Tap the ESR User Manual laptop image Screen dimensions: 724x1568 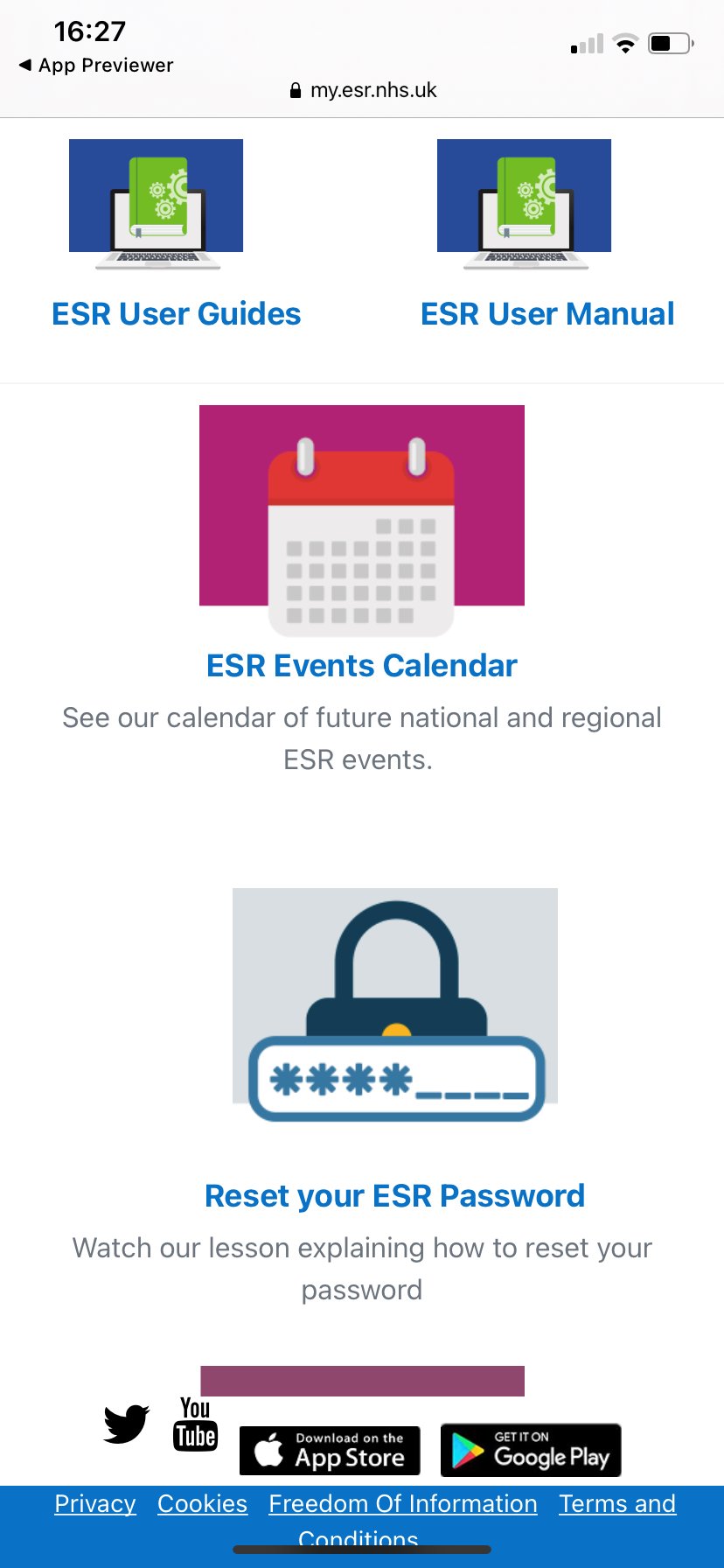click(x=524, y=205)
